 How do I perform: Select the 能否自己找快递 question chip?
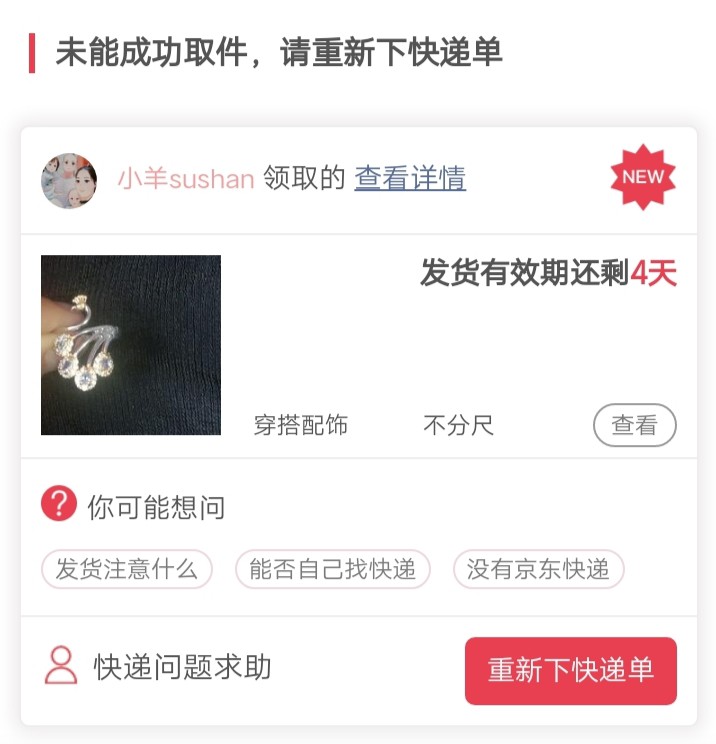[332, 569]
